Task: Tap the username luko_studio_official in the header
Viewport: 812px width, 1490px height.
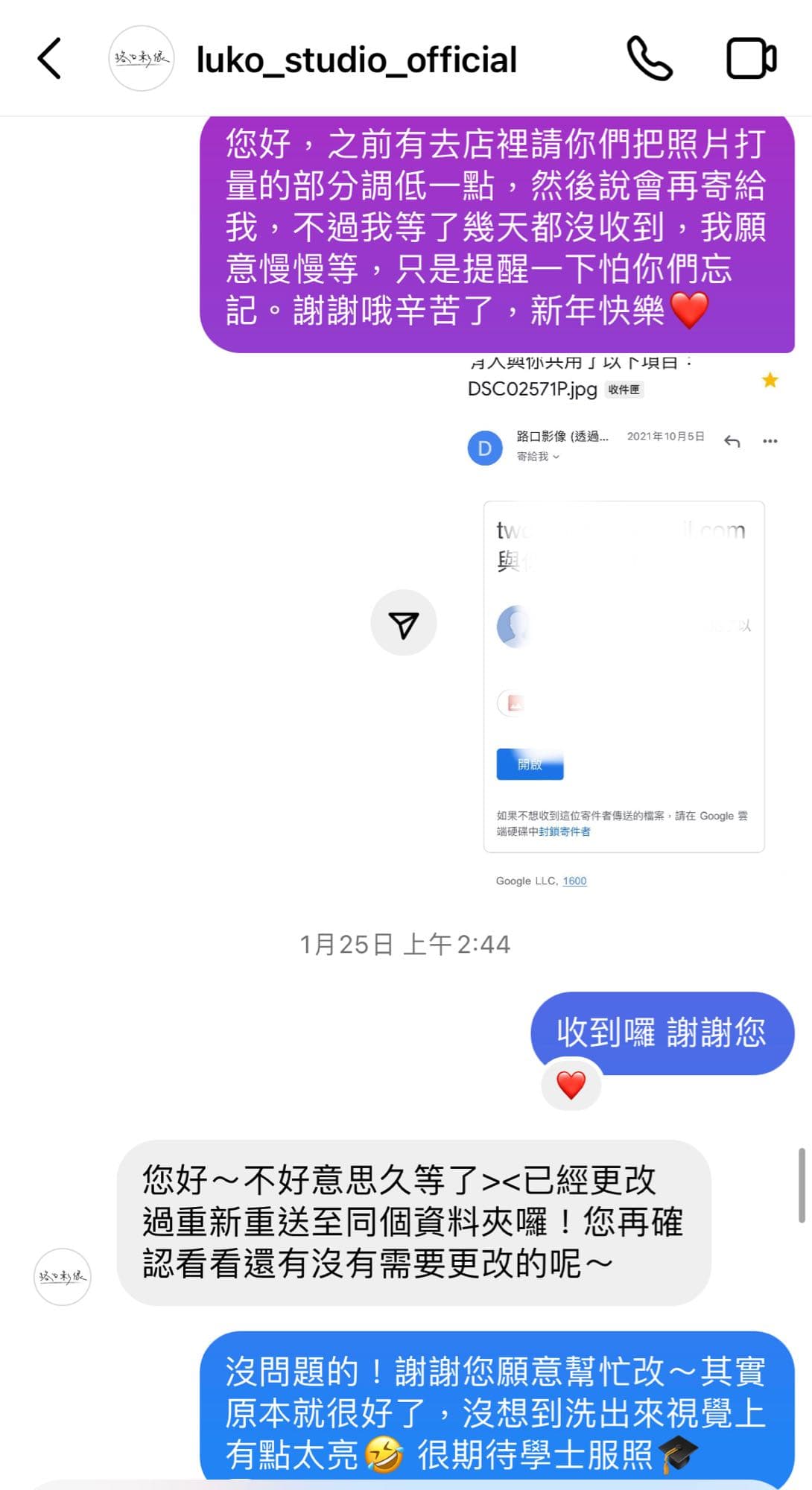Action: coord(355,59)
